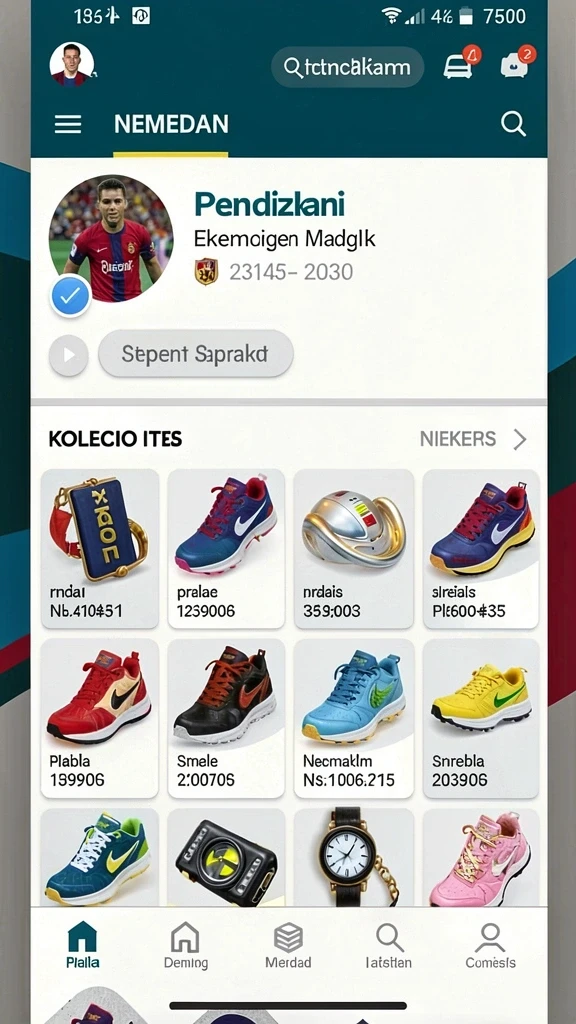Screen dimensions: 576x1024
Task: Tap the top search field
Action: [347, 67]
